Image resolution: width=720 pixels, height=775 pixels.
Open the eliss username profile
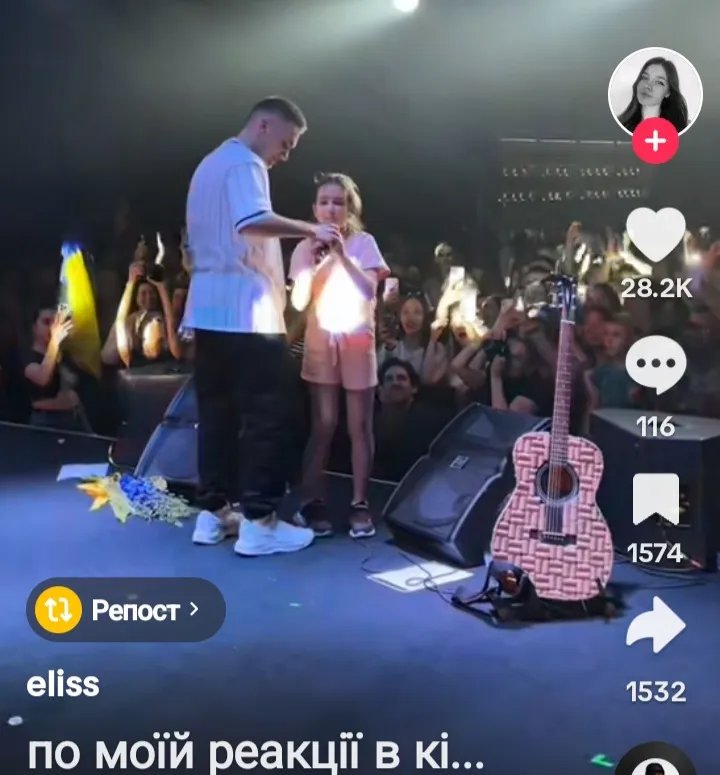tap(63, 684)
